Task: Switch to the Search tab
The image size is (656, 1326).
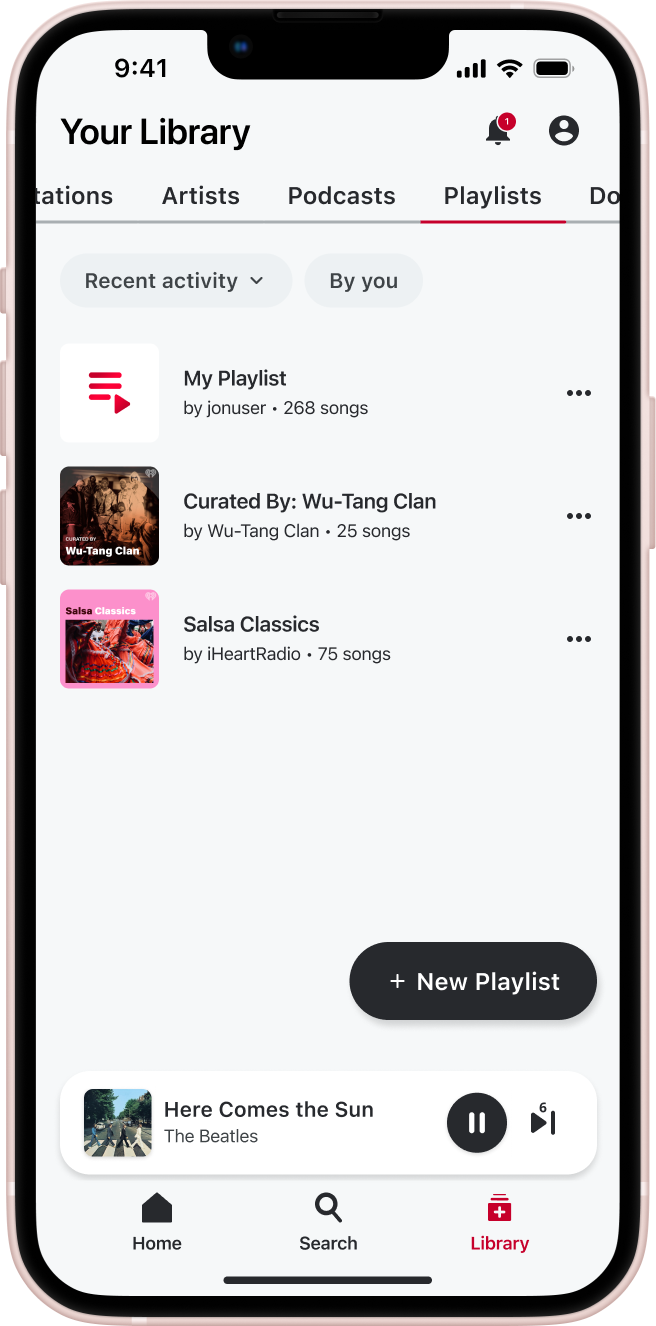Action: (328, 1222)
